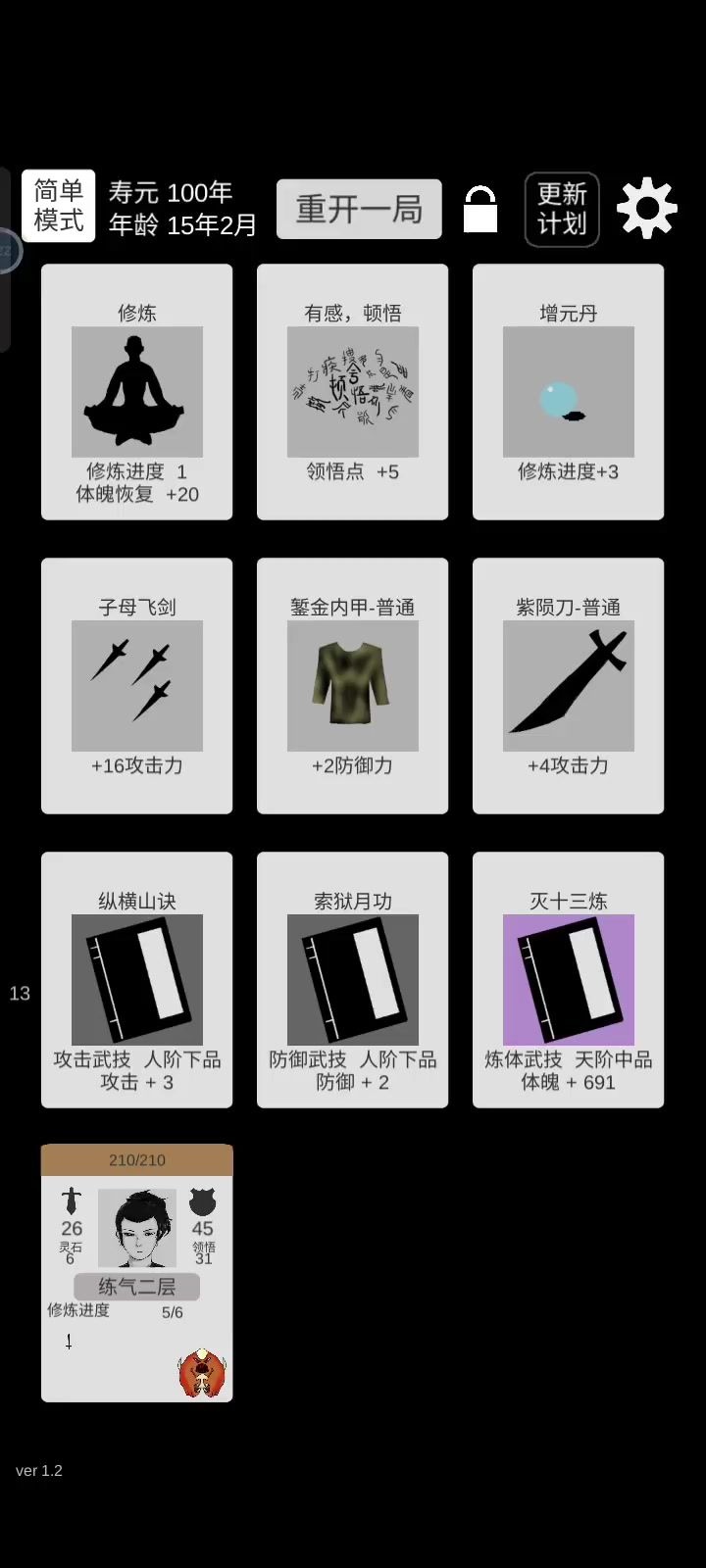Pick the 灭十三炼 body skill card
This screenshot has width=706, height=1568.
tap(569, 980)
